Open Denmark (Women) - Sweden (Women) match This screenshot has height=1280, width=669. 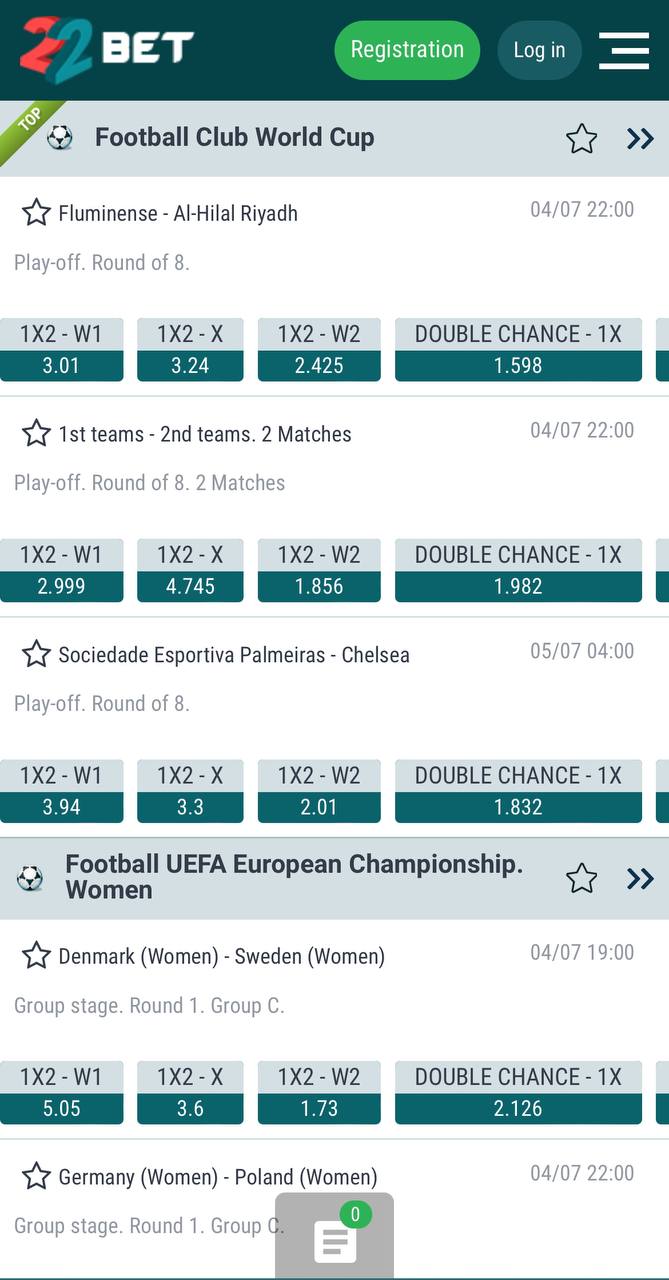[221, 956]
